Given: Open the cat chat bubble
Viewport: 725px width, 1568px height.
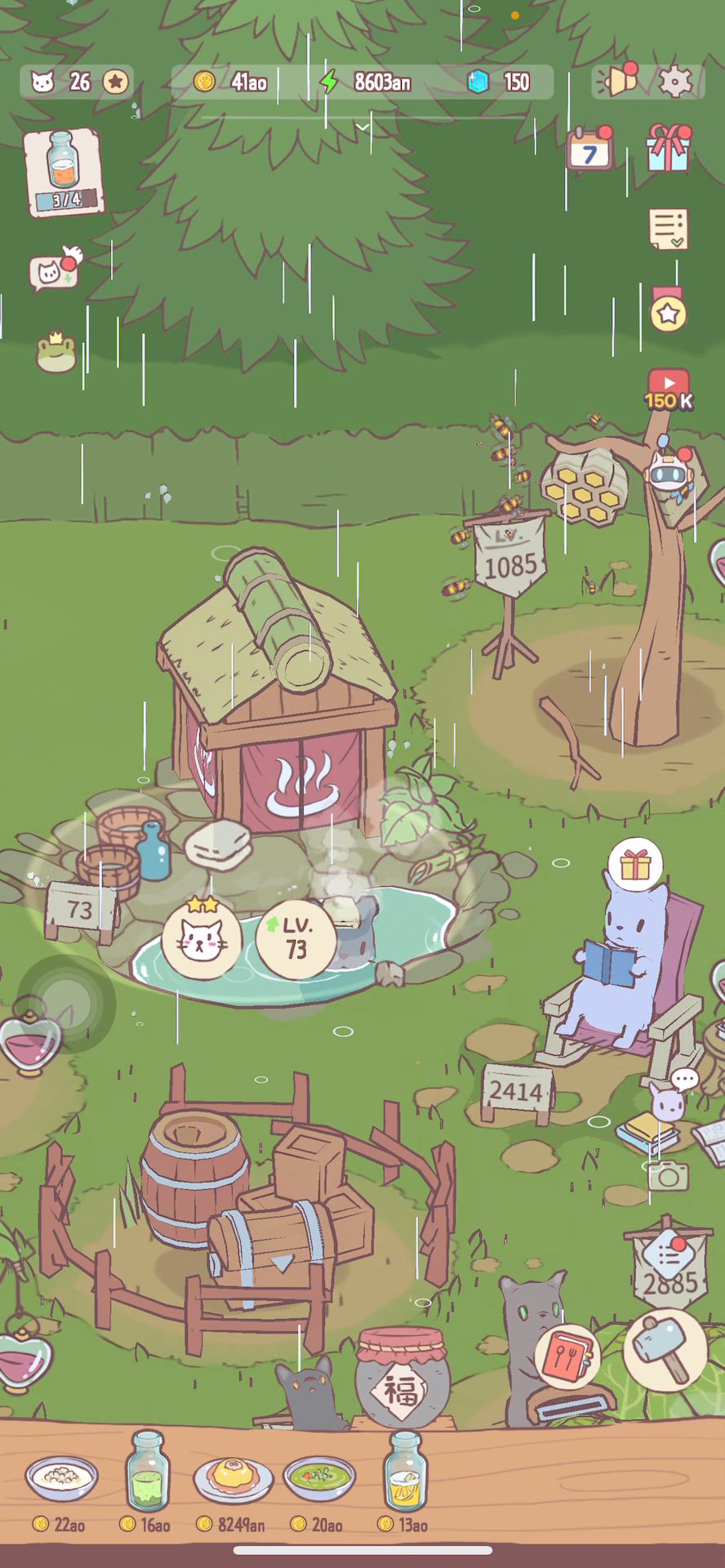Looking at the screenshot, I should tap(52, 271).
